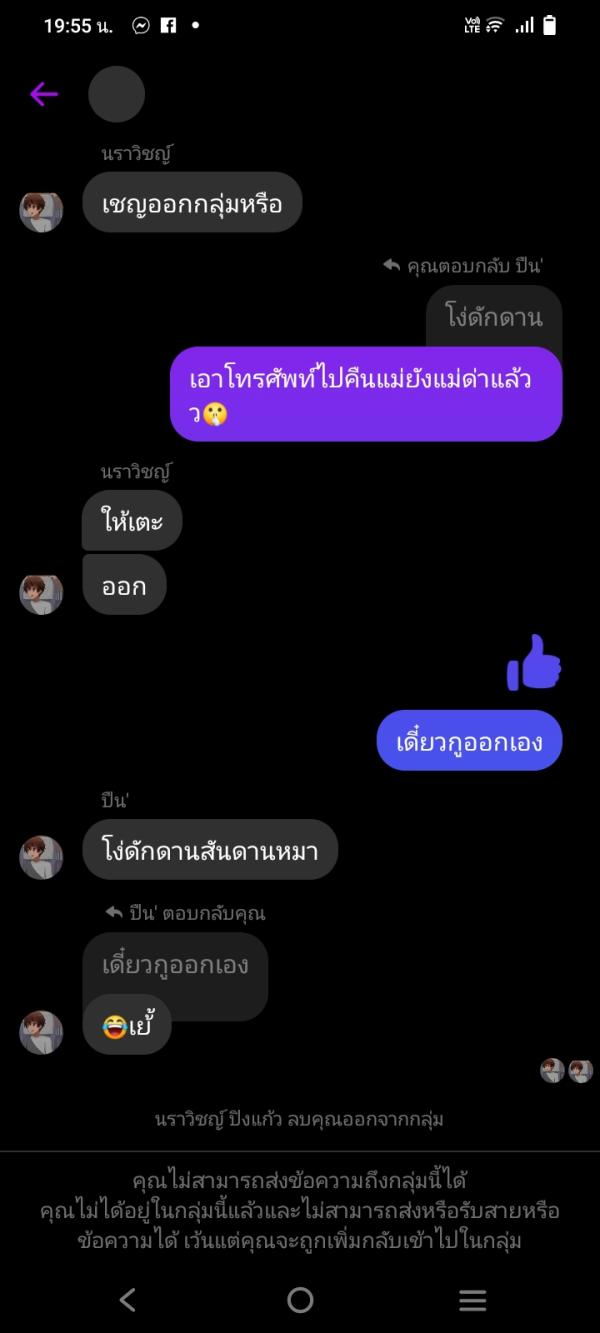600x1333 pixels.
Task: Open นราวิชญ์'s avatar beside "เชญออกกลุ่มหรือ"
Action: coord(41,211)
